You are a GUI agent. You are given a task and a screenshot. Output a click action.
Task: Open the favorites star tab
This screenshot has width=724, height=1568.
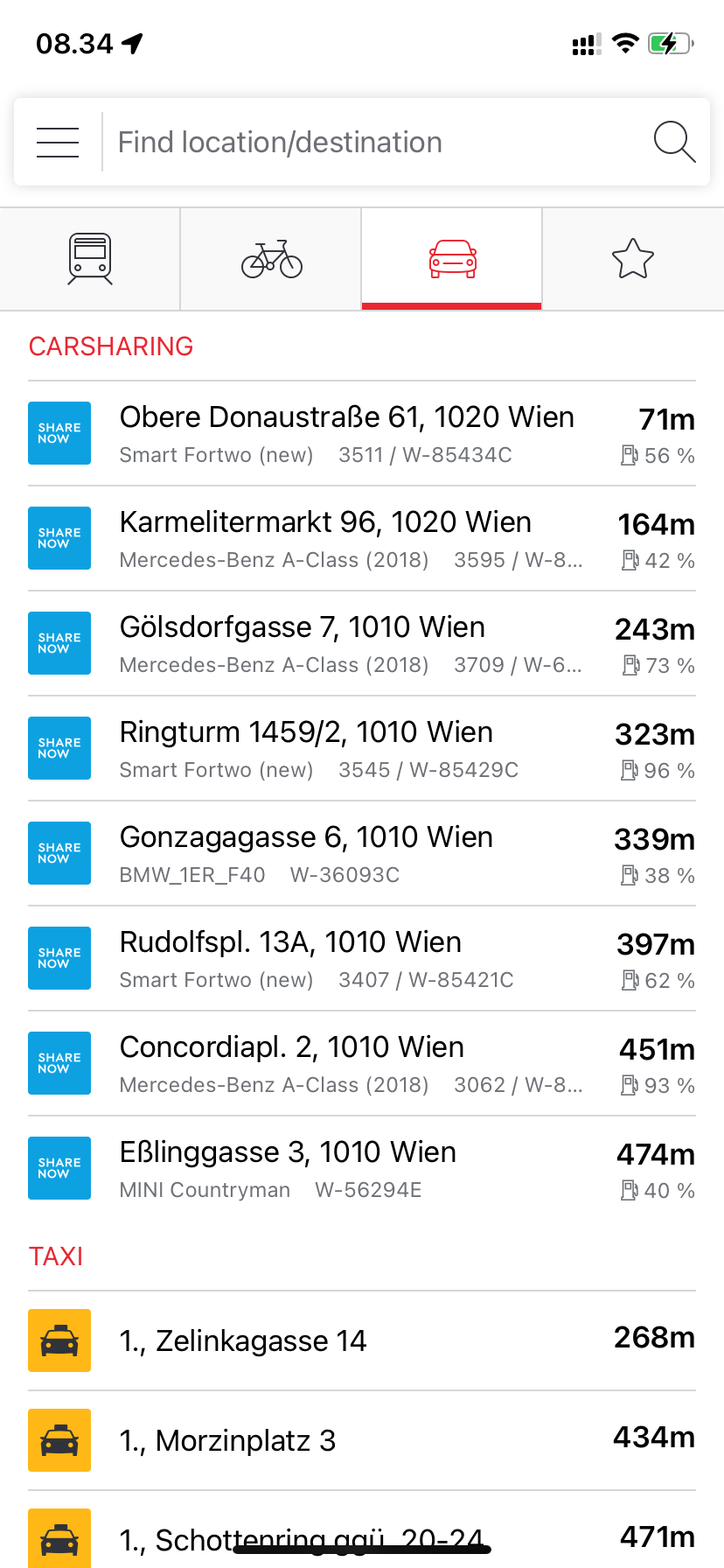pyautogui.click(x=633, y=259)
